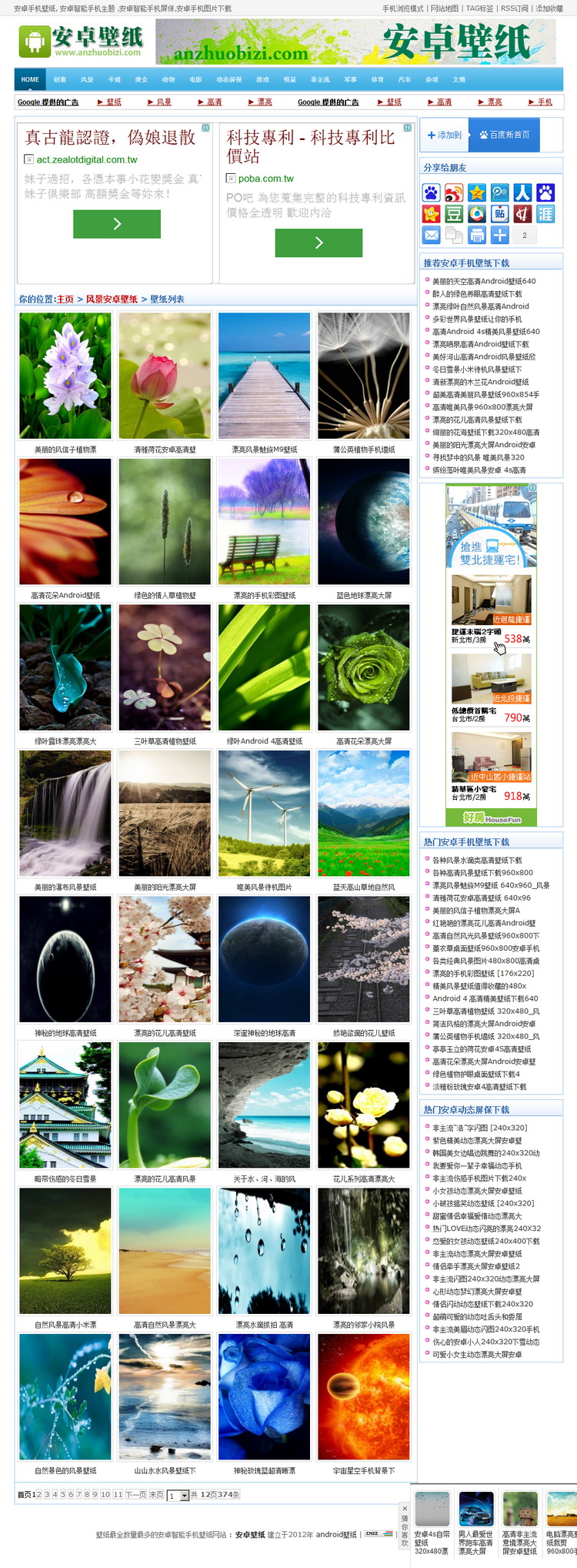Open the 各种风景水滴类高清壁纸下载 link
Screen dimensions: 577x1568
(x=477, y=860)
